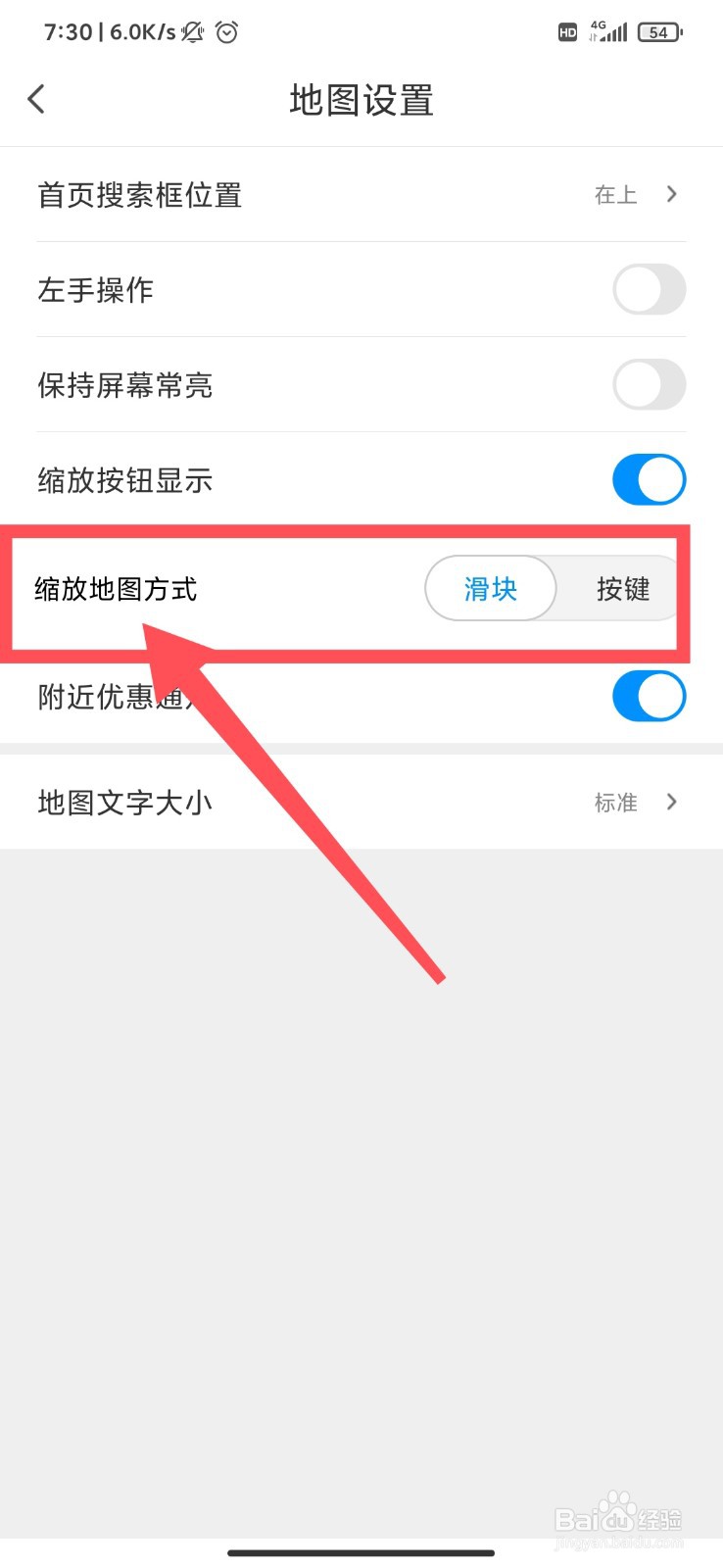Enable 左手操作 switch
723x1568 pixels.
tap(649, 289)
